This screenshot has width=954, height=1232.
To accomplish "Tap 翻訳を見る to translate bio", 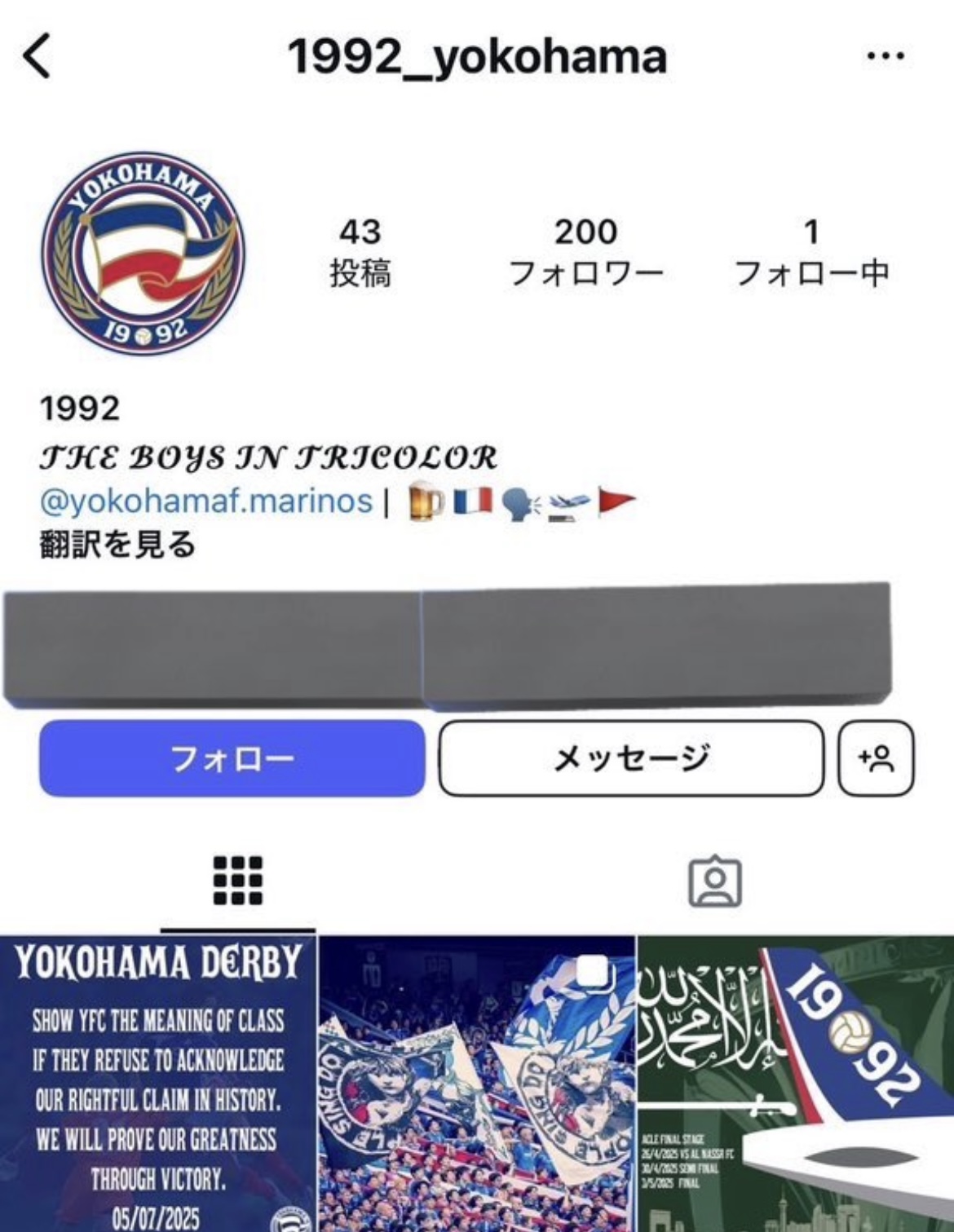I will click(x=118, y=543).
